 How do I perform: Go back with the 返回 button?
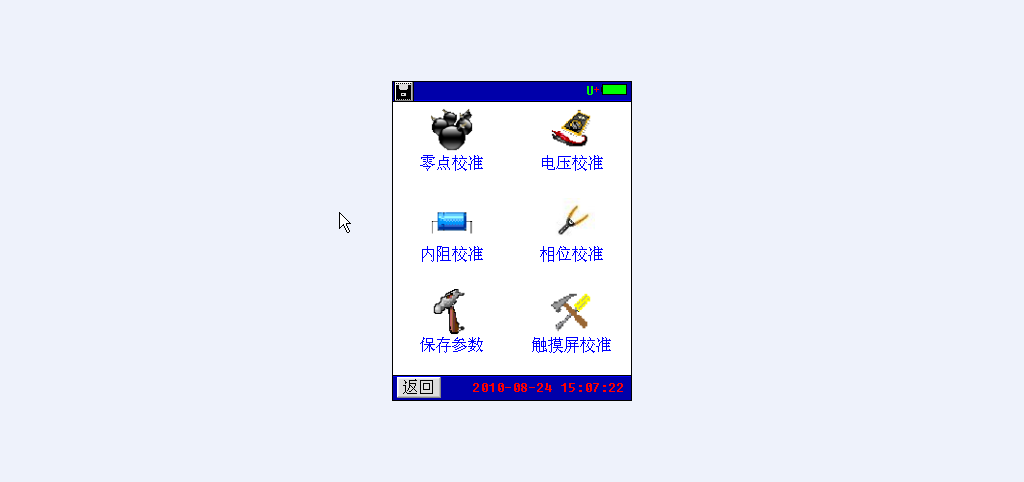click(x=418, y=387)
